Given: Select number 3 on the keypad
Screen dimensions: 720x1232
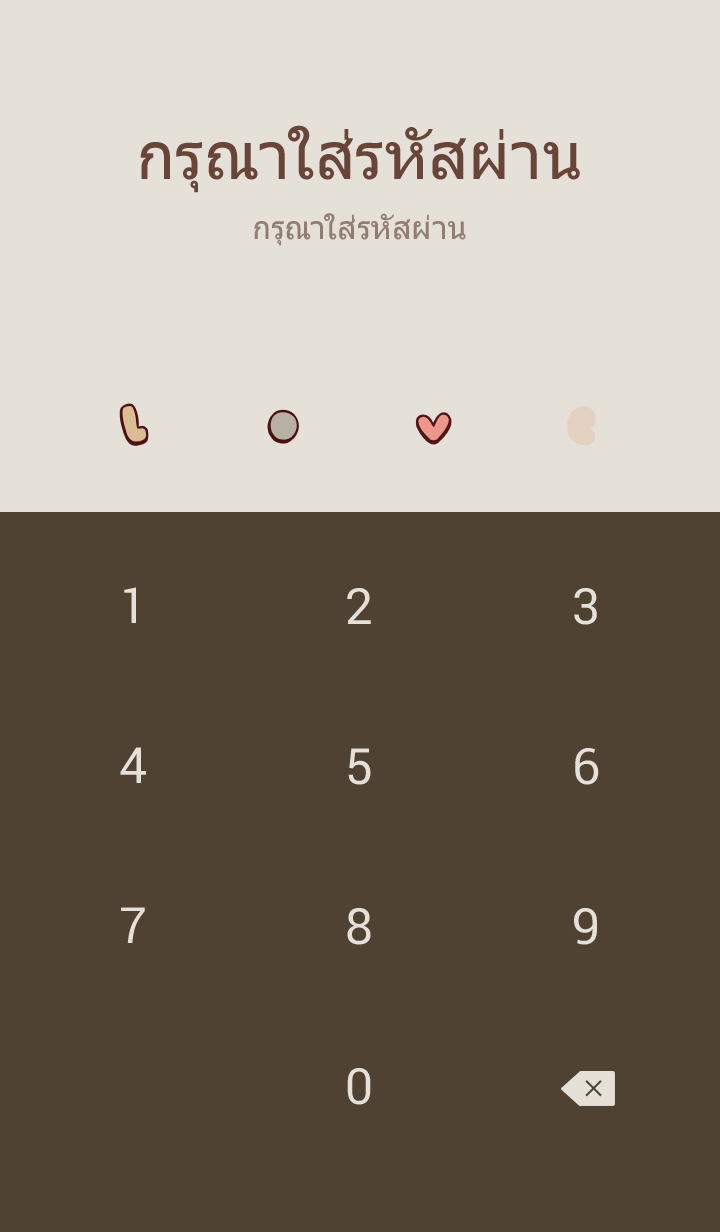Looking at the screenshot, I should [585, 607].
